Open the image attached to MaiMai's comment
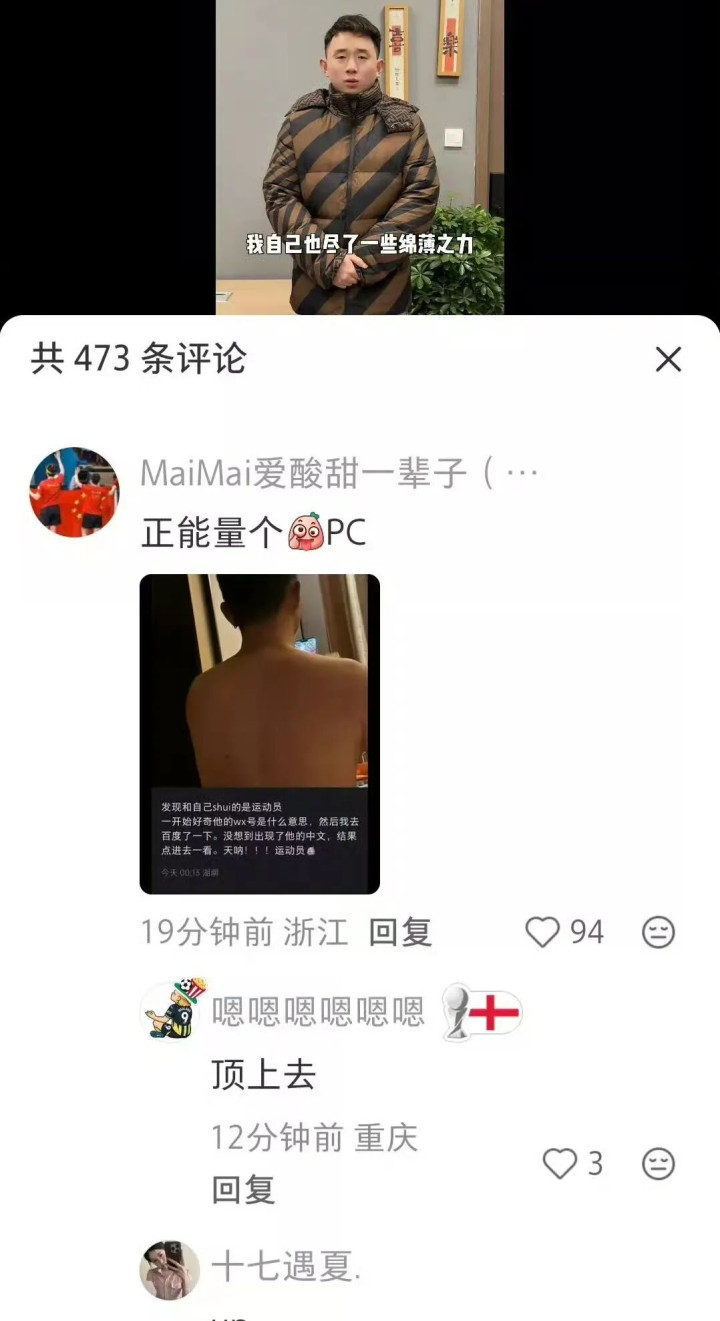Image resolution: width=720 pixels, height=1321 pixels. point(260,734)
